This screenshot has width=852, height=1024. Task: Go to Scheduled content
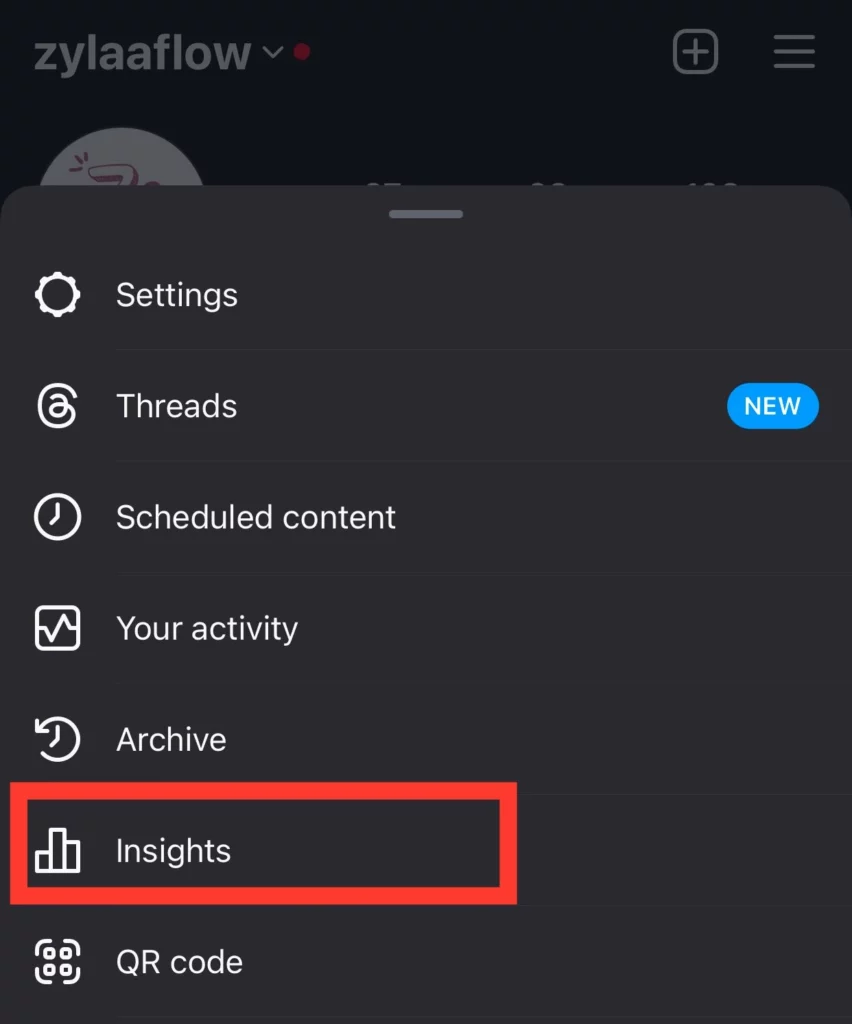pos(255,517)
